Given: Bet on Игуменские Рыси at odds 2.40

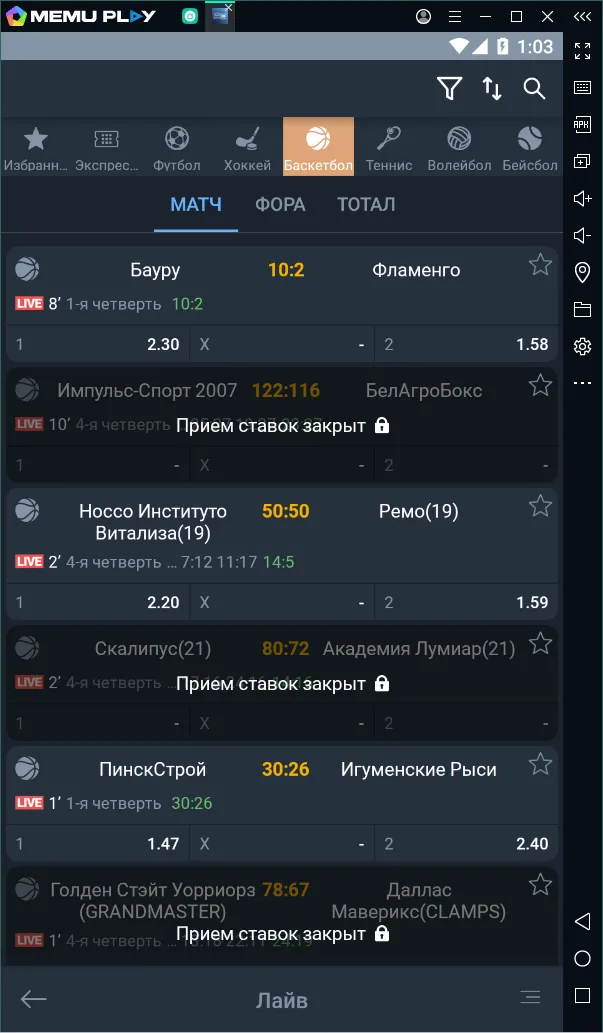Looking at the screenshot, I should (x=465, y=843).
